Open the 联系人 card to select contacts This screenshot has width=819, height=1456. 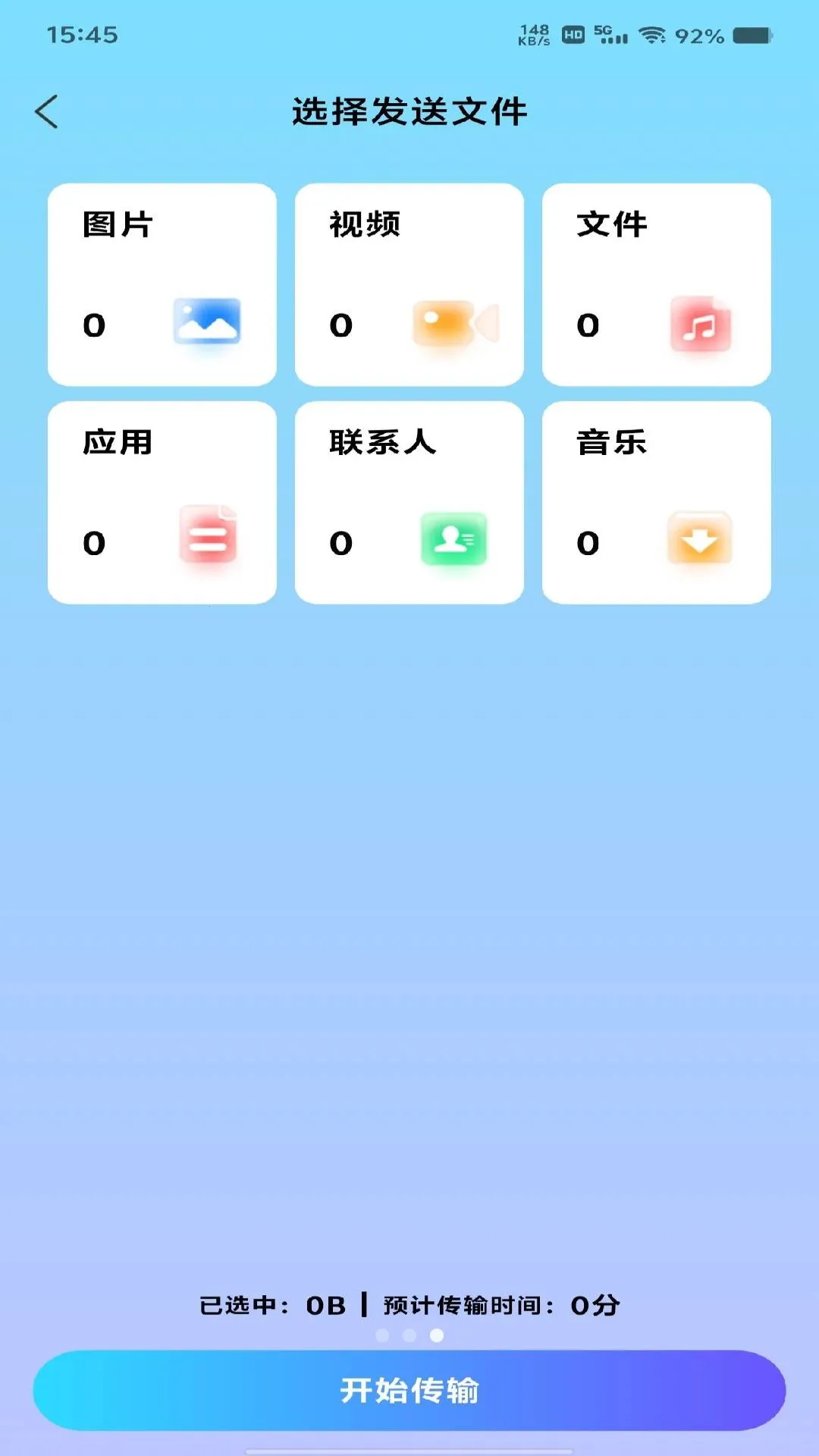click(409, 502)
